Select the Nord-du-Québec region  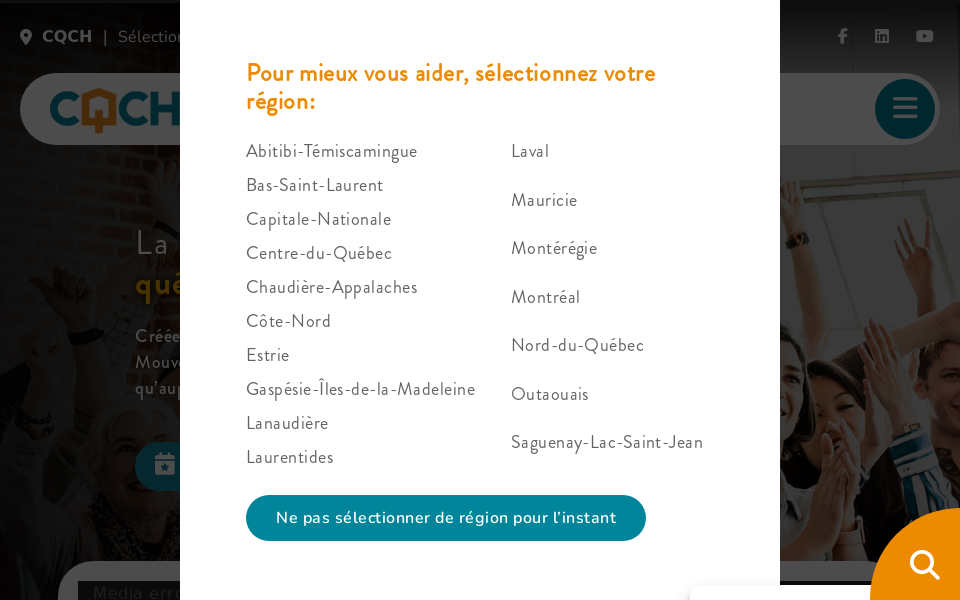(577, 346)
